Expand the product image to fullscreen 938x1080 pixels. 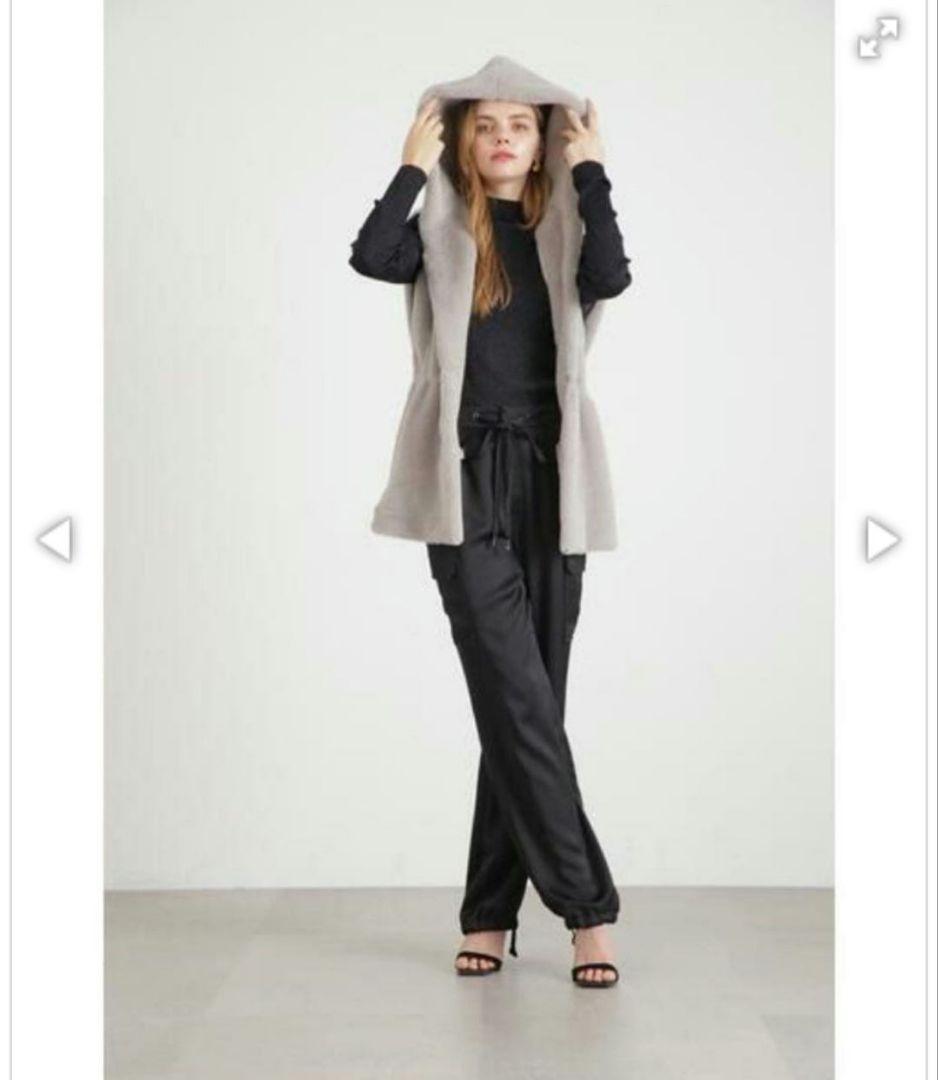tap(878, 38)
